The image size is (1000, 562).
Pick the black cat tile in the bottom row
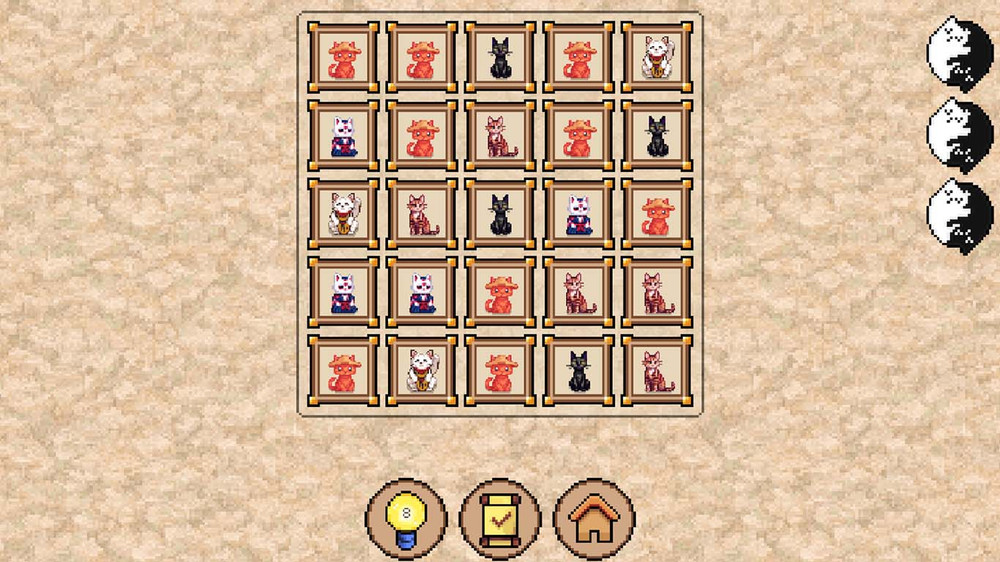click(578, 370)
